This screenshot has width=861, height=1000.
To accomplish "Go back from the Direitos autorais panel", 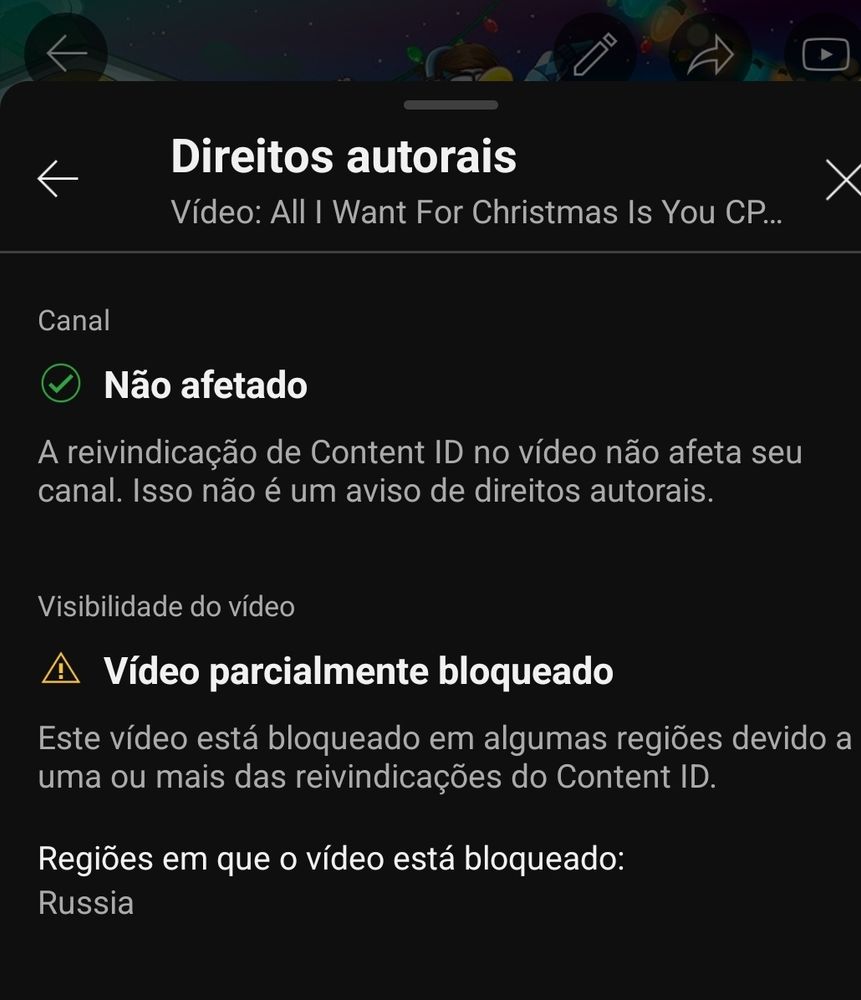I will [57, 179].
